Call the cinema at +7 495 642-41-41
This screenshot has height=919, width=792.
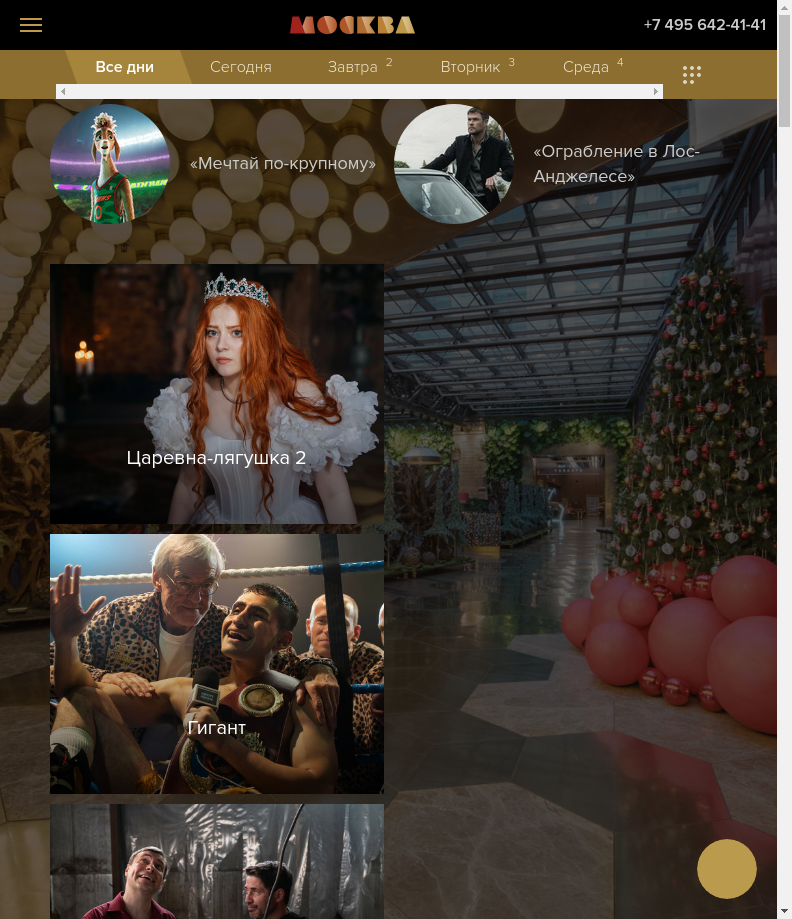pyautogui.click(x=704, y=25)
